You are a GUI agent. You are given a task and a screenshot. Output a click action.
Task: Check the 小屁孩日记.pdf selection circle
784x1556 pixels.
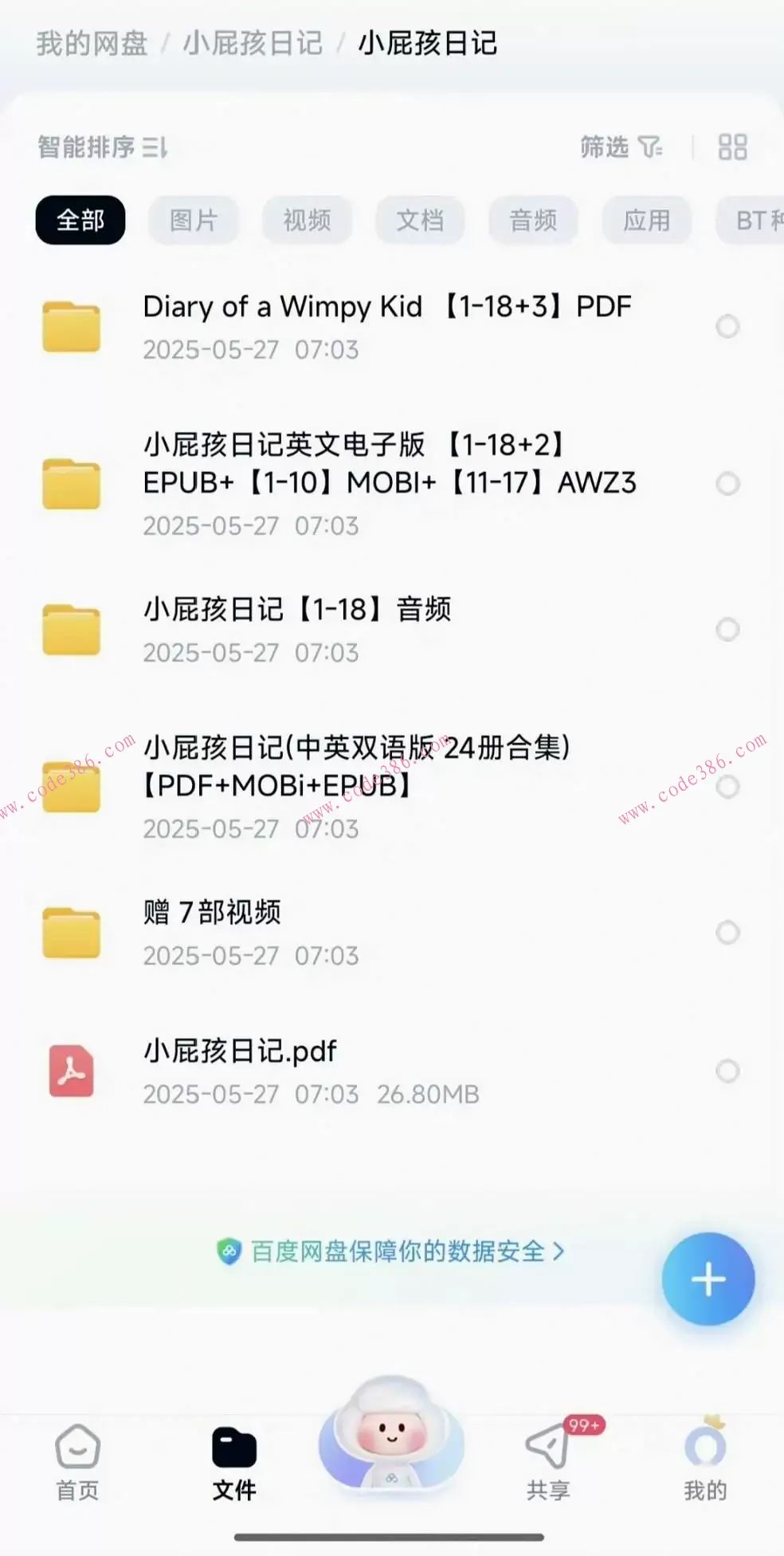click(727, 1071)
